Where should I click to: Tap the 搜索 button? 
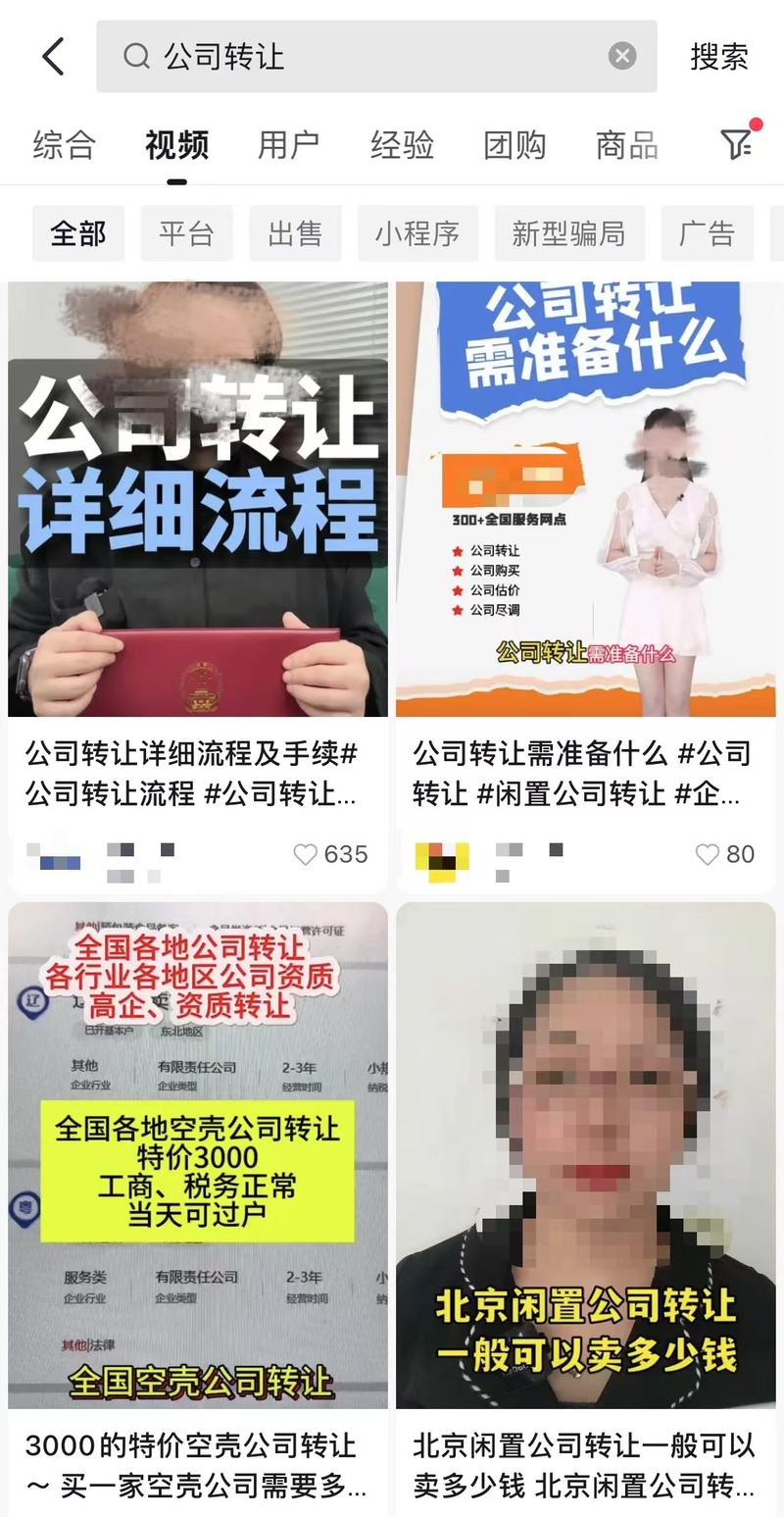click(x=718, y=57)
